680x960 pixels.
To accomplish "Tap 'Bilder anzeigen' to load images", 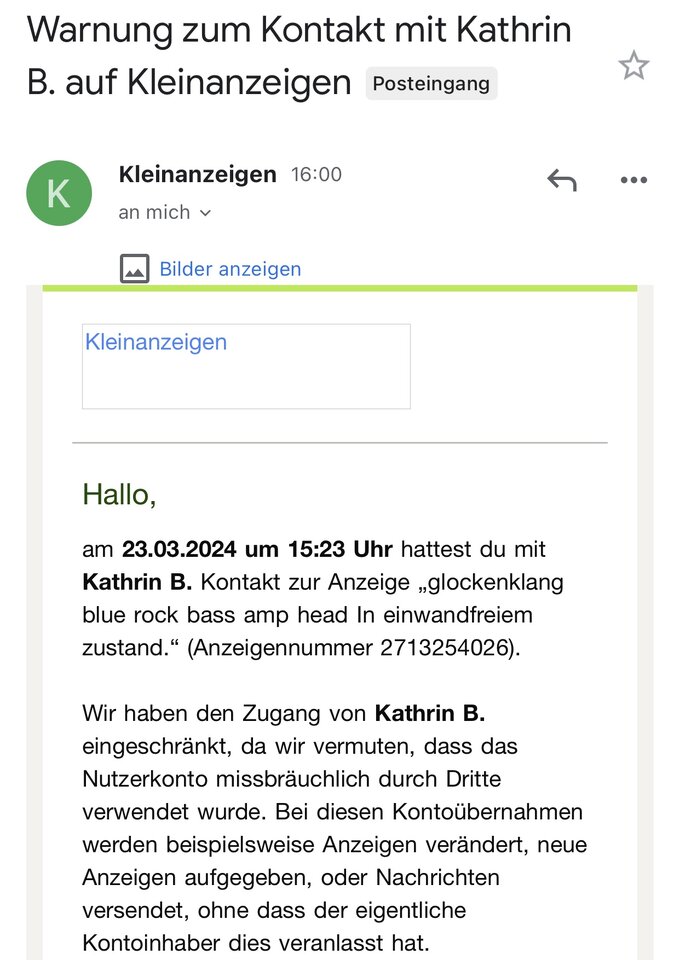I will pyautogui.click(x=229, y=269).
